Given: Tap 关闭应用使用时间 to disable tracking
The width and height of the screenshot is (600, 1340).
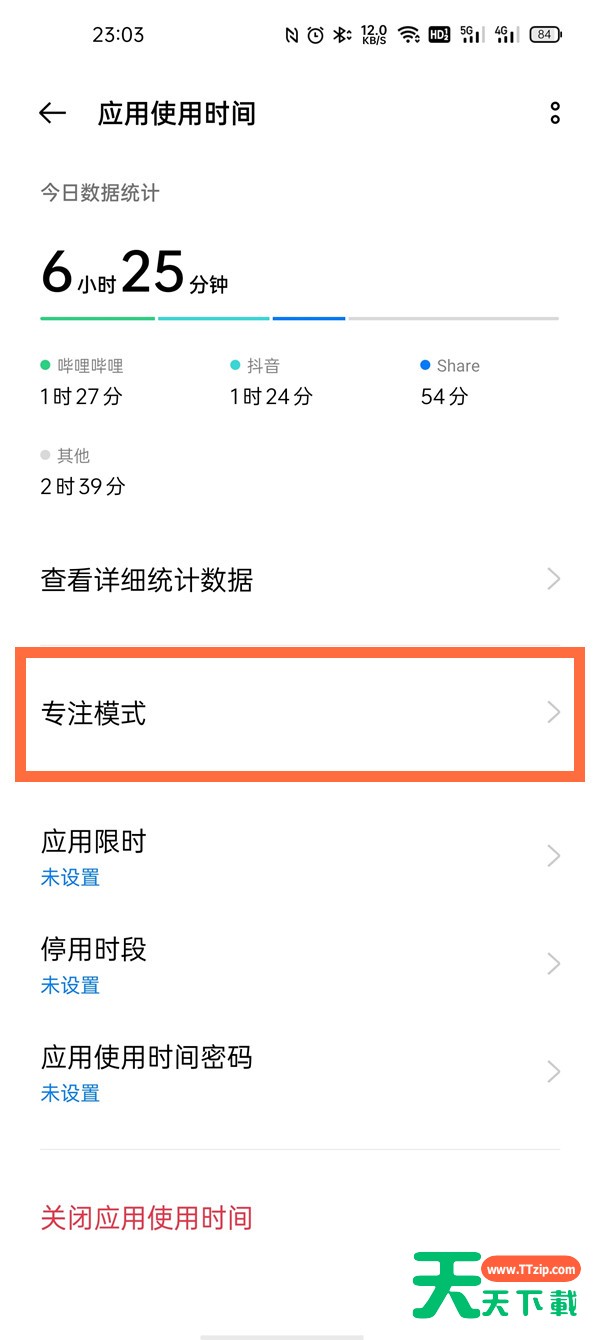Looking at the screenshot, I should [146, 1218].
